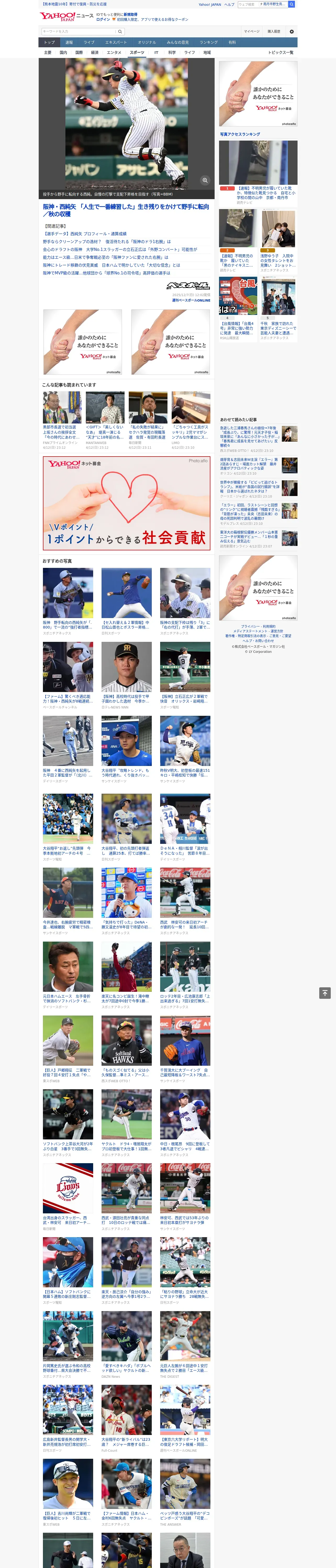Open related link 【選手データ】西純矢 プロフィール
This screenshot has width=336, height=1568.
(x=85, y=234)
